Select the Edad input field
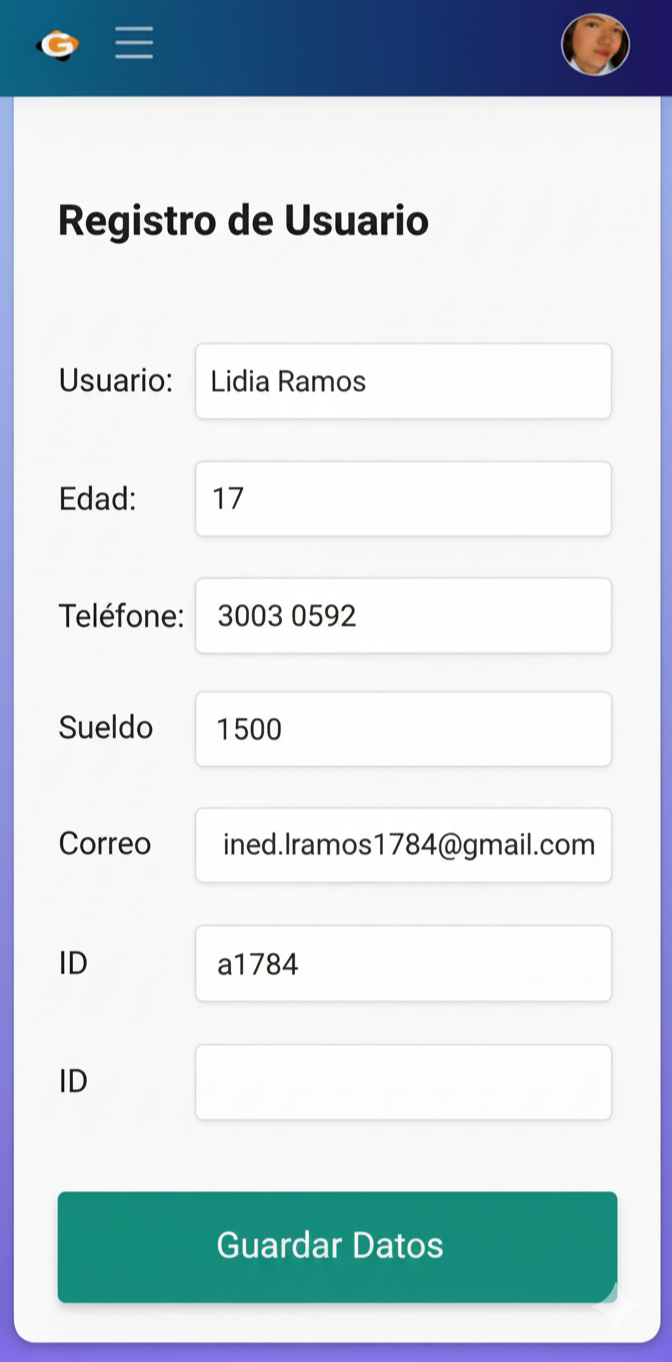The image size is (672, 1362). pos(403,498)
